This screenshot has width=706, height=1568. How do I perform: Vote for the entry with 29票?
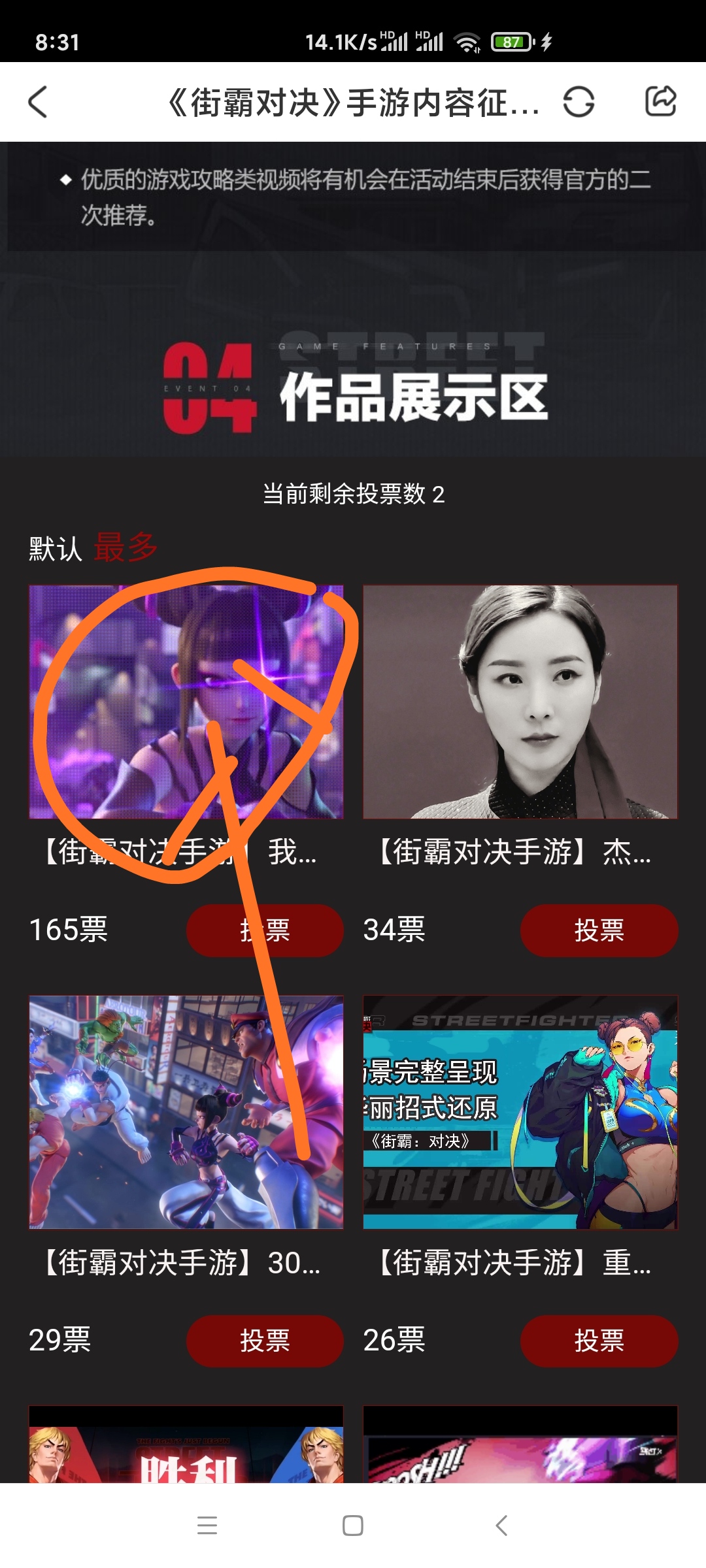(265, 1341)
